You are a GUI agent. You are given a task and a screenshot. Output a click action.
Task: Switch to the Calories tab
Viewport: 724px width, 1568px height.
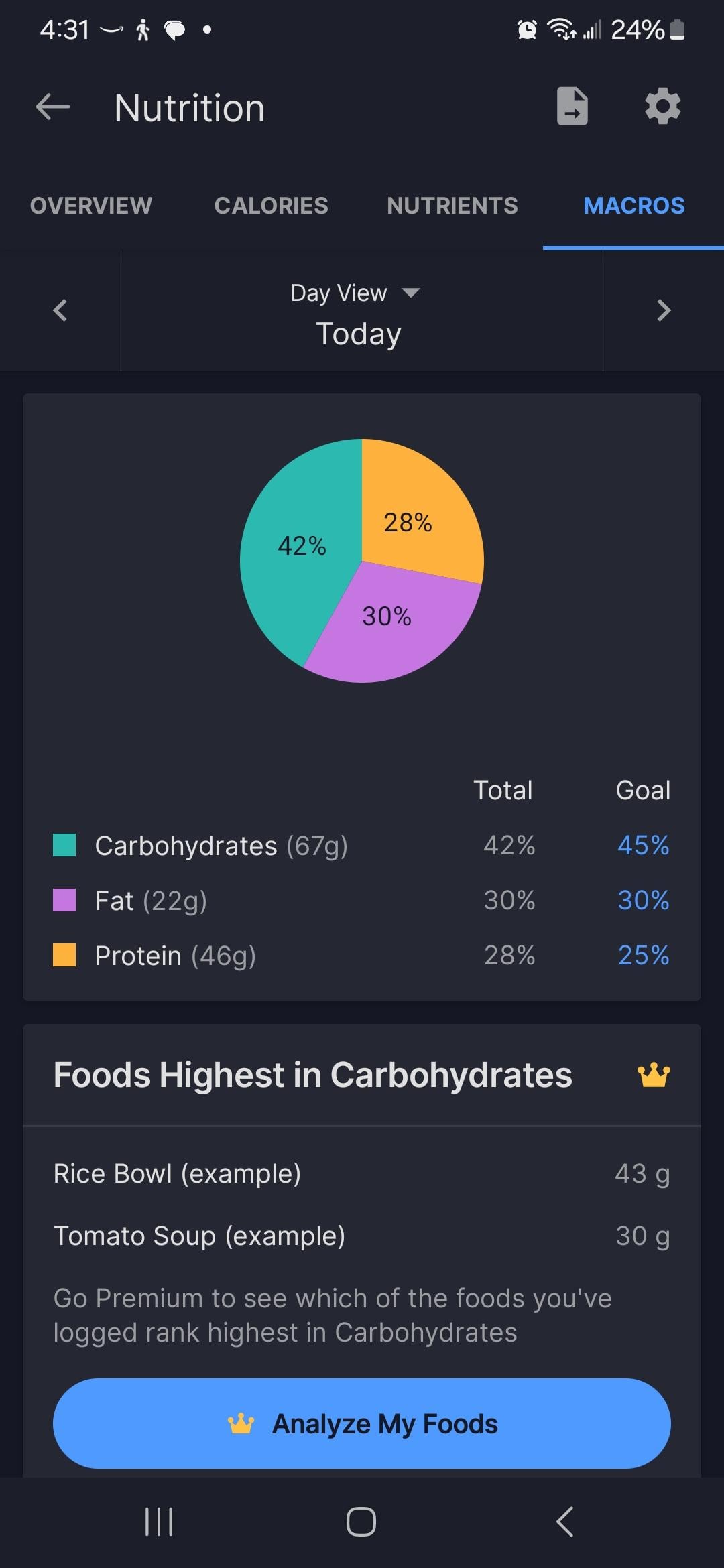click(271, 206)
